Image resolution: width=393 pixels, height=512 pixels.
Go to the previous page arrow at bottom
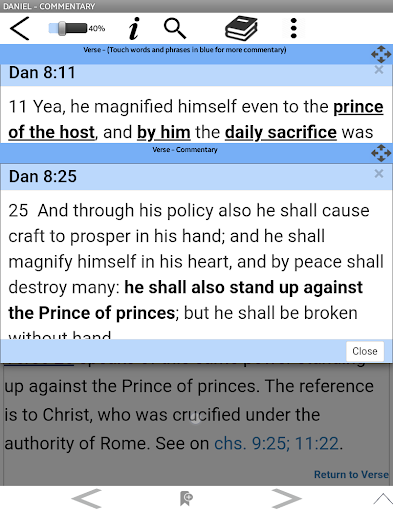[87, 498]
